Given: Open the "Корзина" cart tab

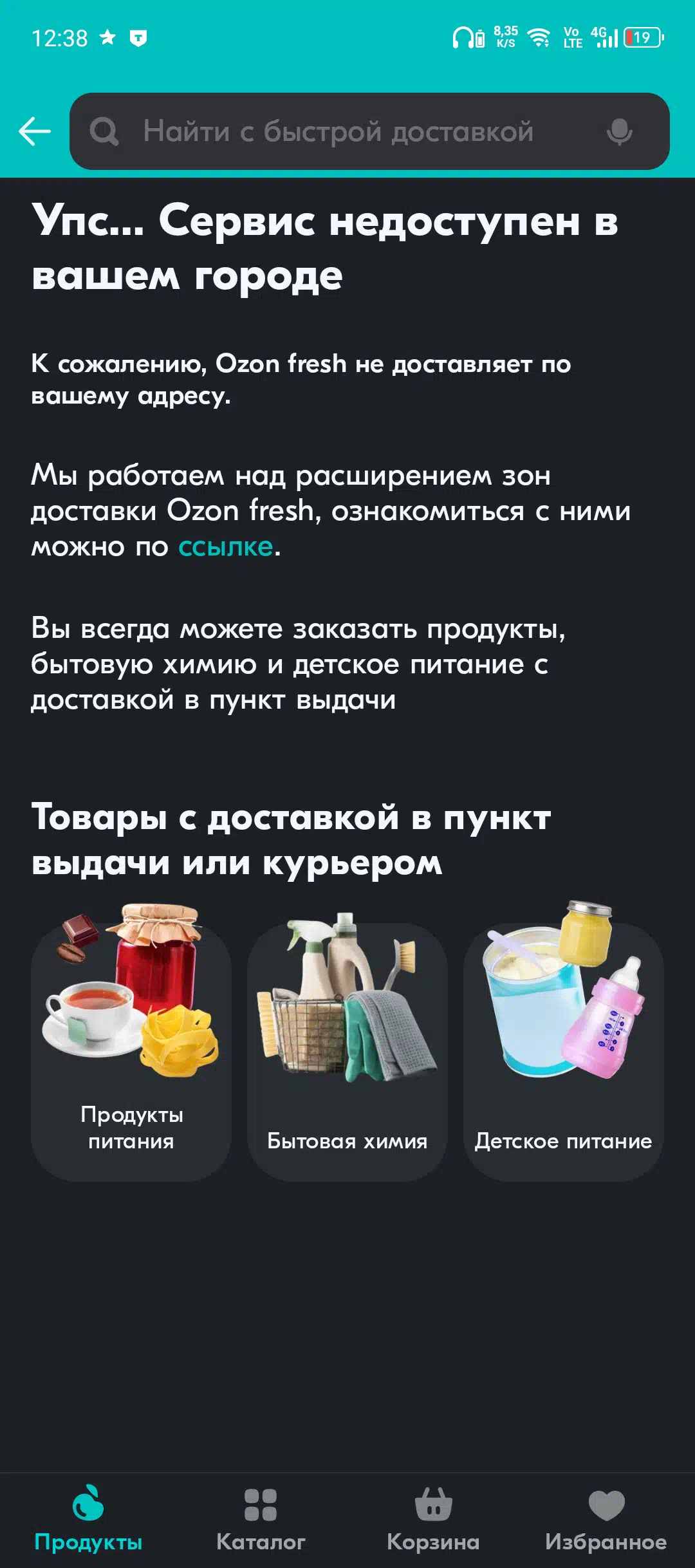Looking at the screenshot, I should 433,1519.
